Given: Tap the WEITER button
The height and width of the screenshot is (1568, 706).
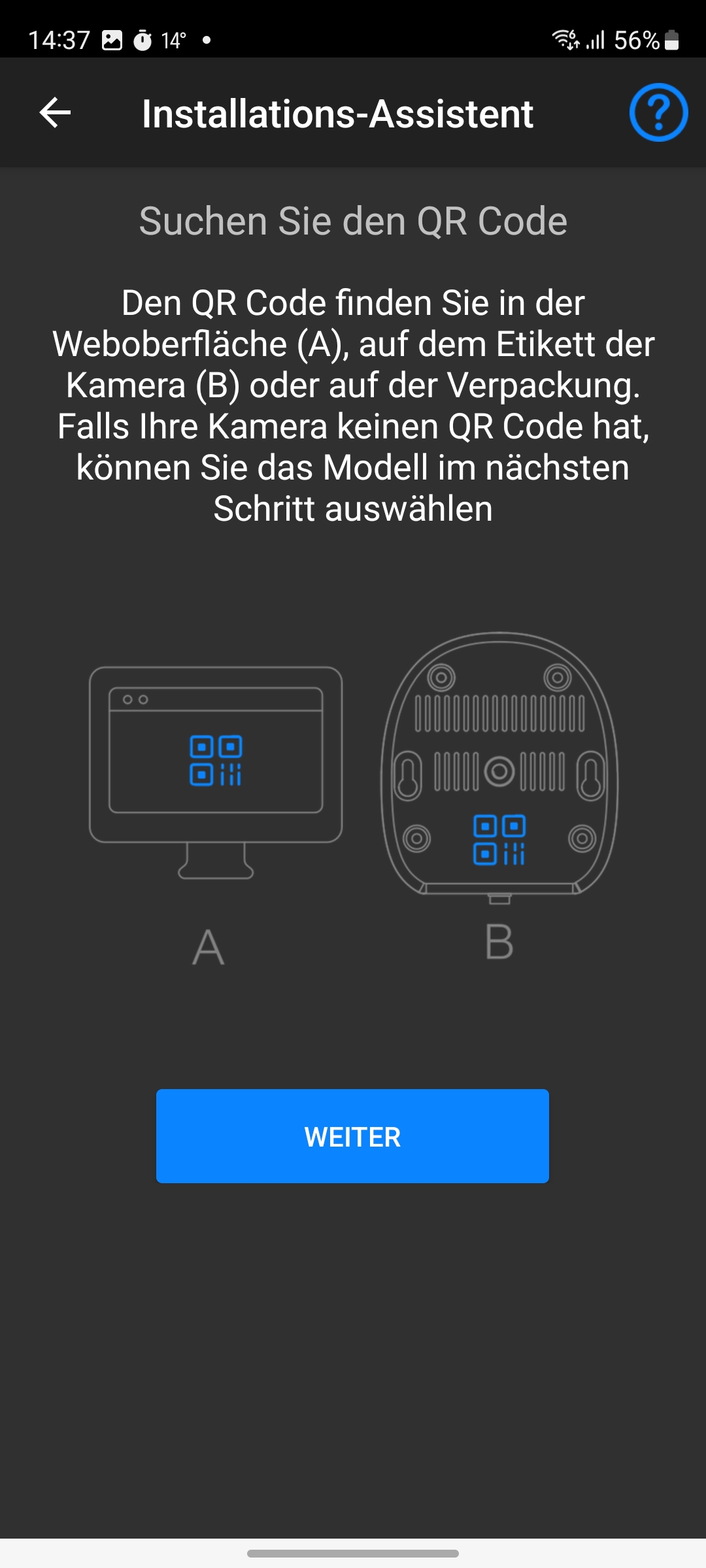Looking at the screenshot, I should coord(352,1135).
